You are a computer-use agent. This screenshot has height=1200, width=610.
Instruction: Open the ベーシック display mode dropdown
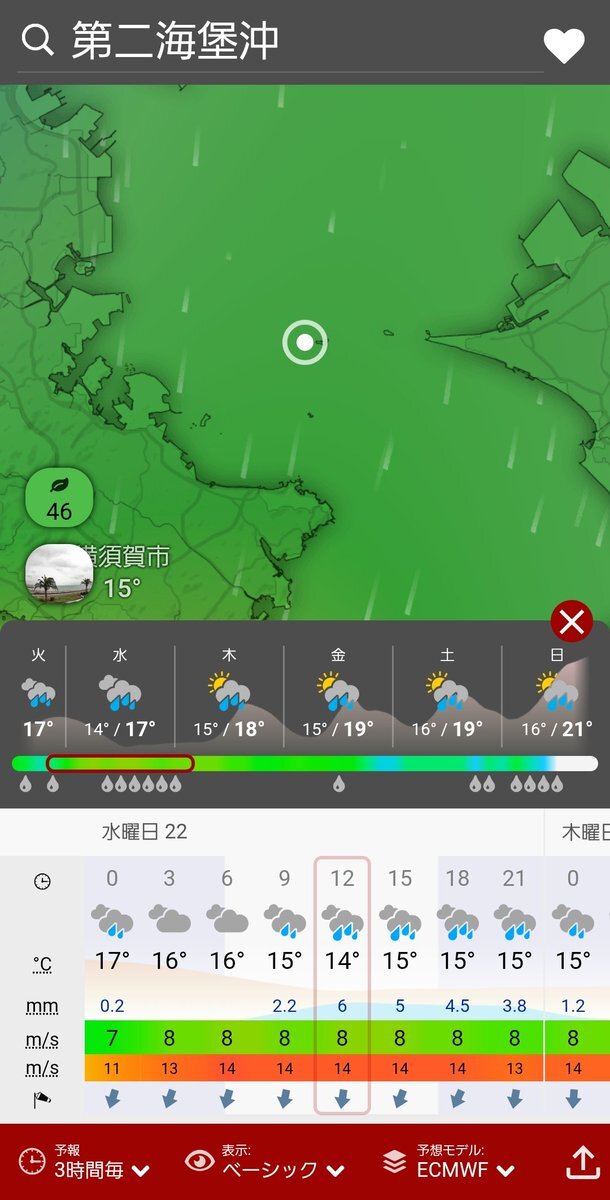click(266, 1162)
